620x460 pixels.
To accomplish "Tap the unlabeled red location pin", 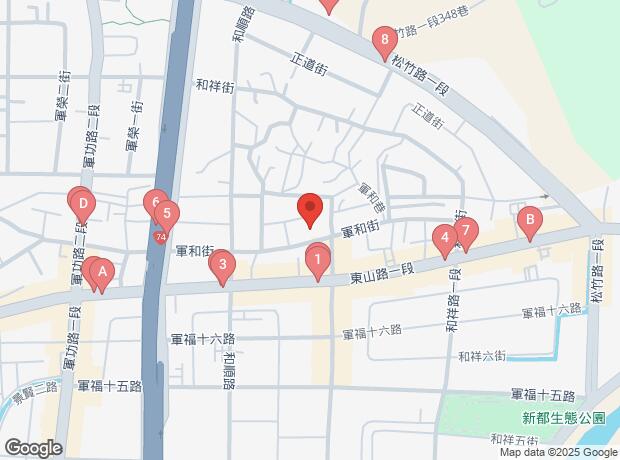I will pos(310,209).
